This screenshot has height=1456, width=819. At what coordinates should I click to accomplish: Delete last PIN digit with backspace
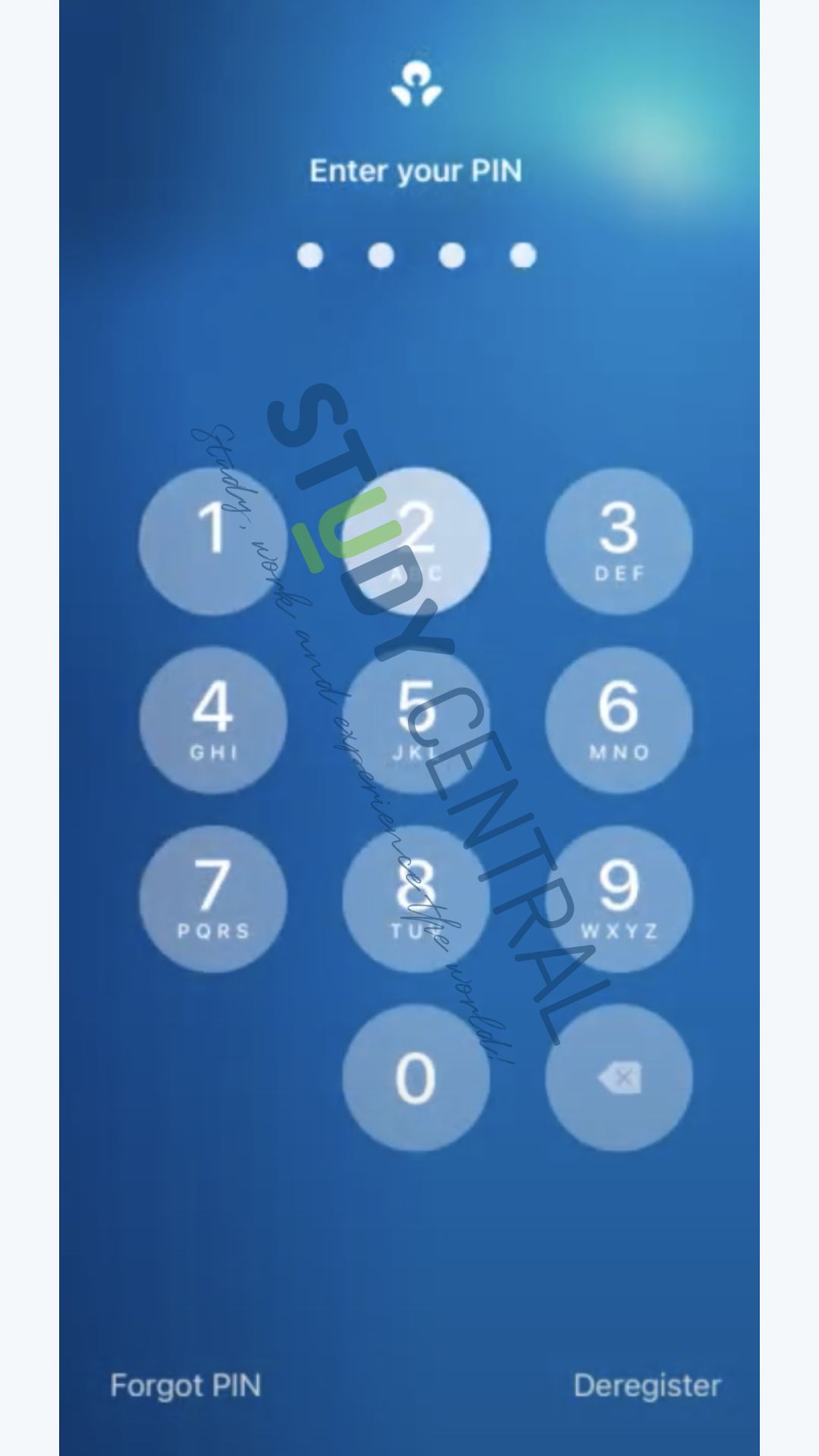tap(619, 1078)
